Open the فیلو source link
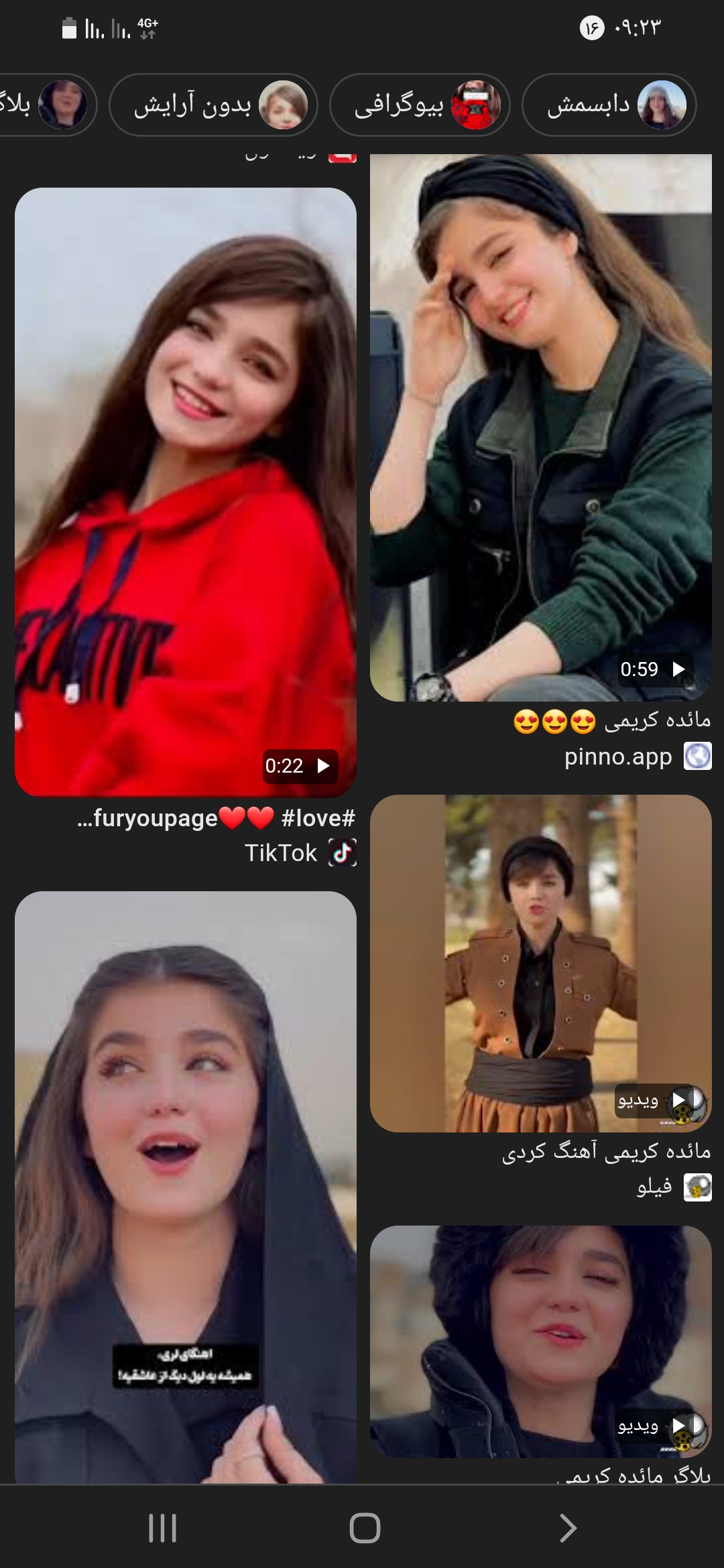724x1568 pixels. coord(654,1187)
